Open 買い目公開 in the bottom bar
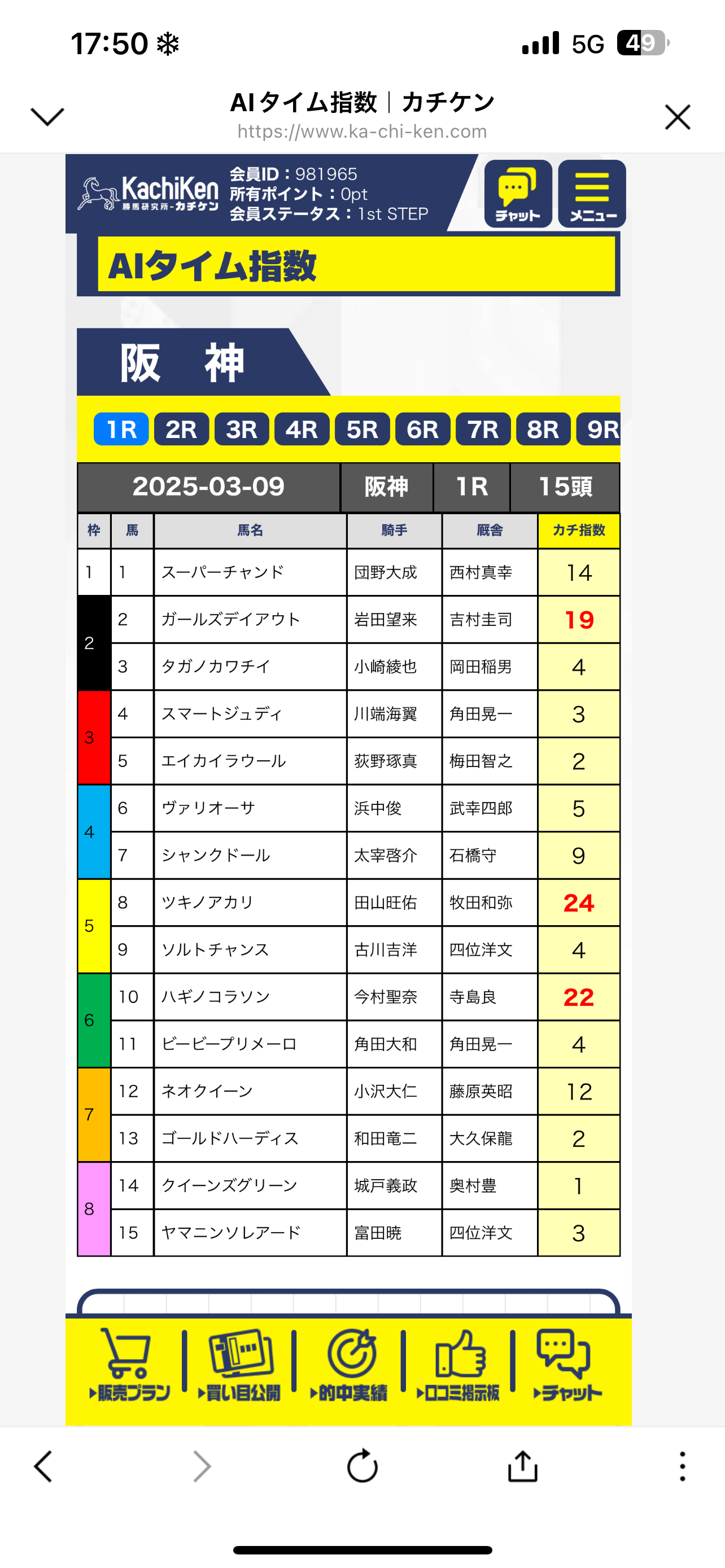Screen dimensions: 725x1568 tap(239, 1365)
